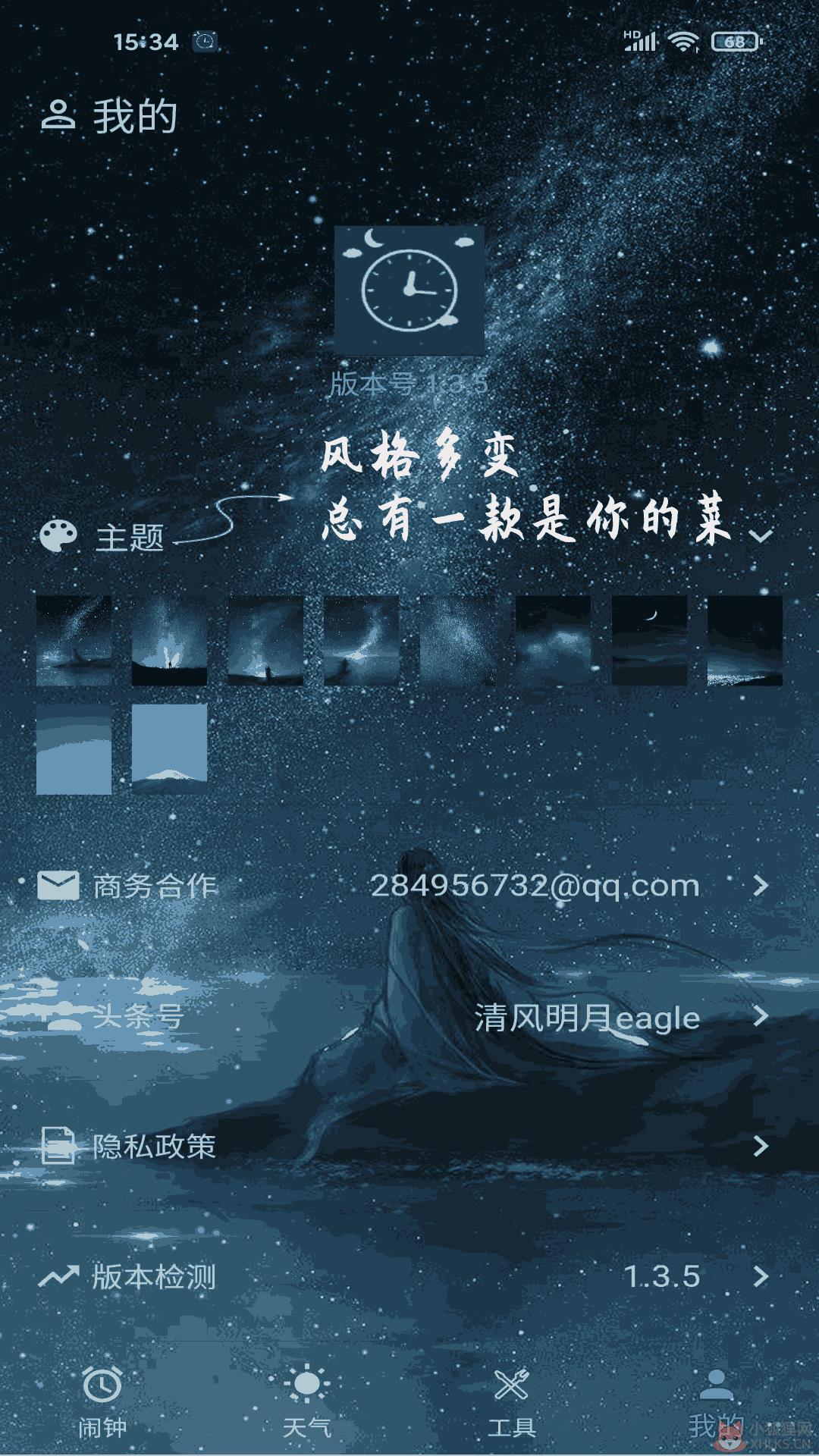Collapse the 主题 theme section chevron
The image size is (819, 1456).
(x=760, y=536)
